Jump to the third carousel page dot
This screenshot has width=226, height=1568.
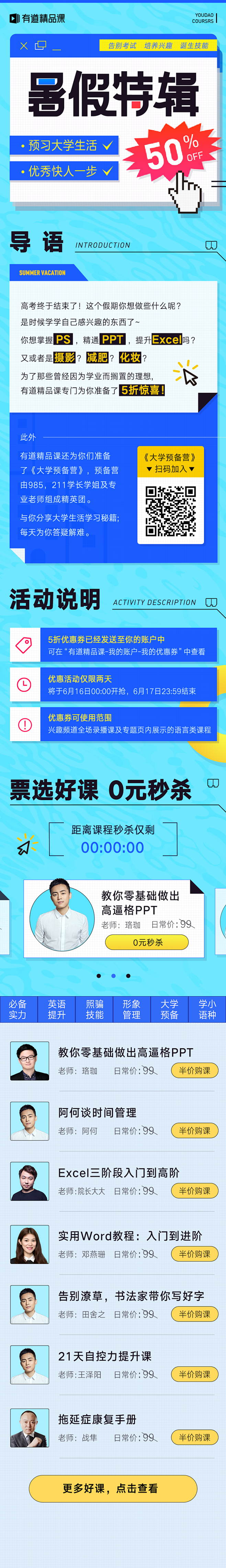[x=128, y=976]
